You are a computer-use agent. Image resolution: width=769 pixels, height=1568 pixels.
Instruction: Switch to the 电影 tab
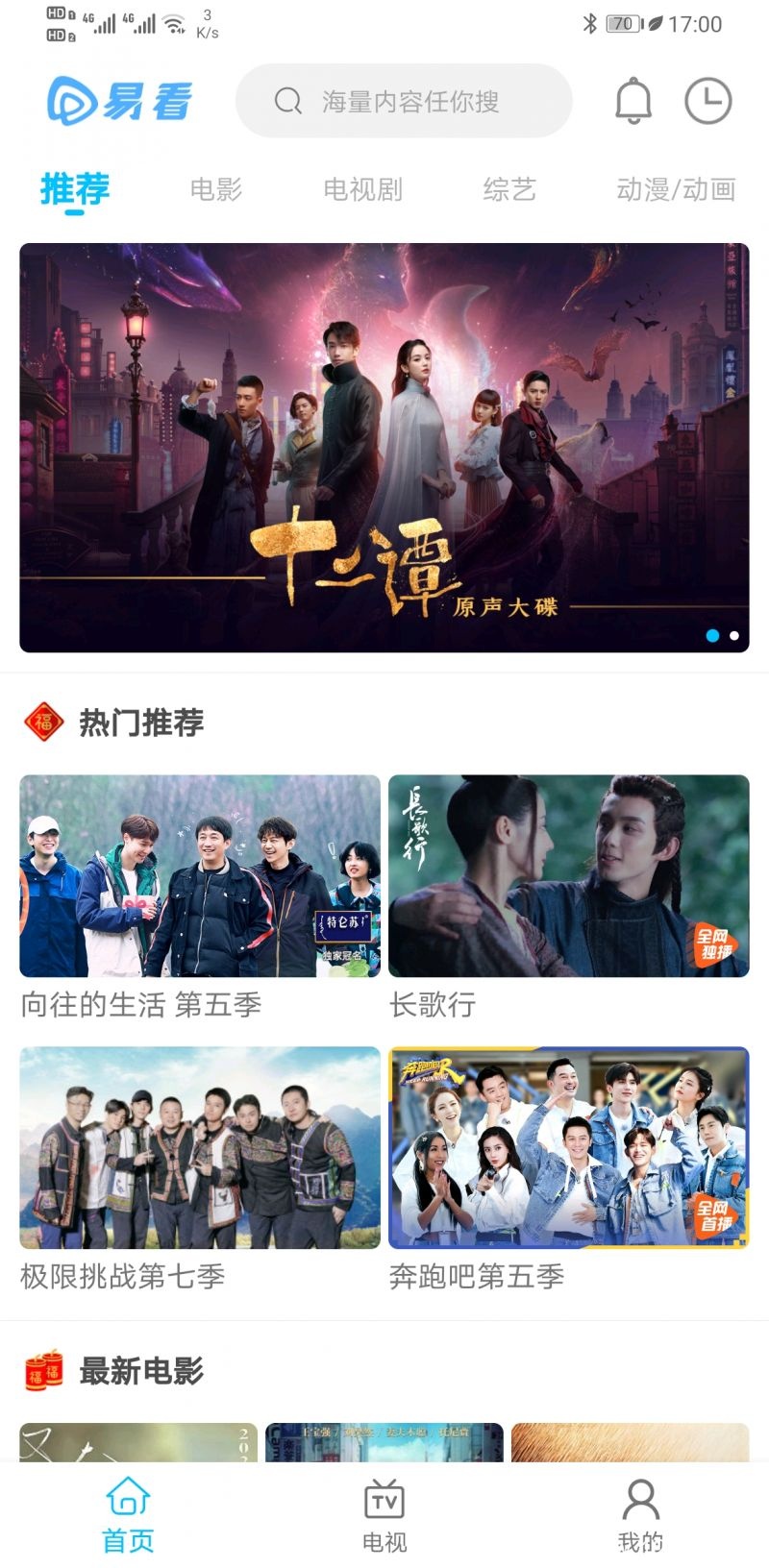[x=216, y=189]
